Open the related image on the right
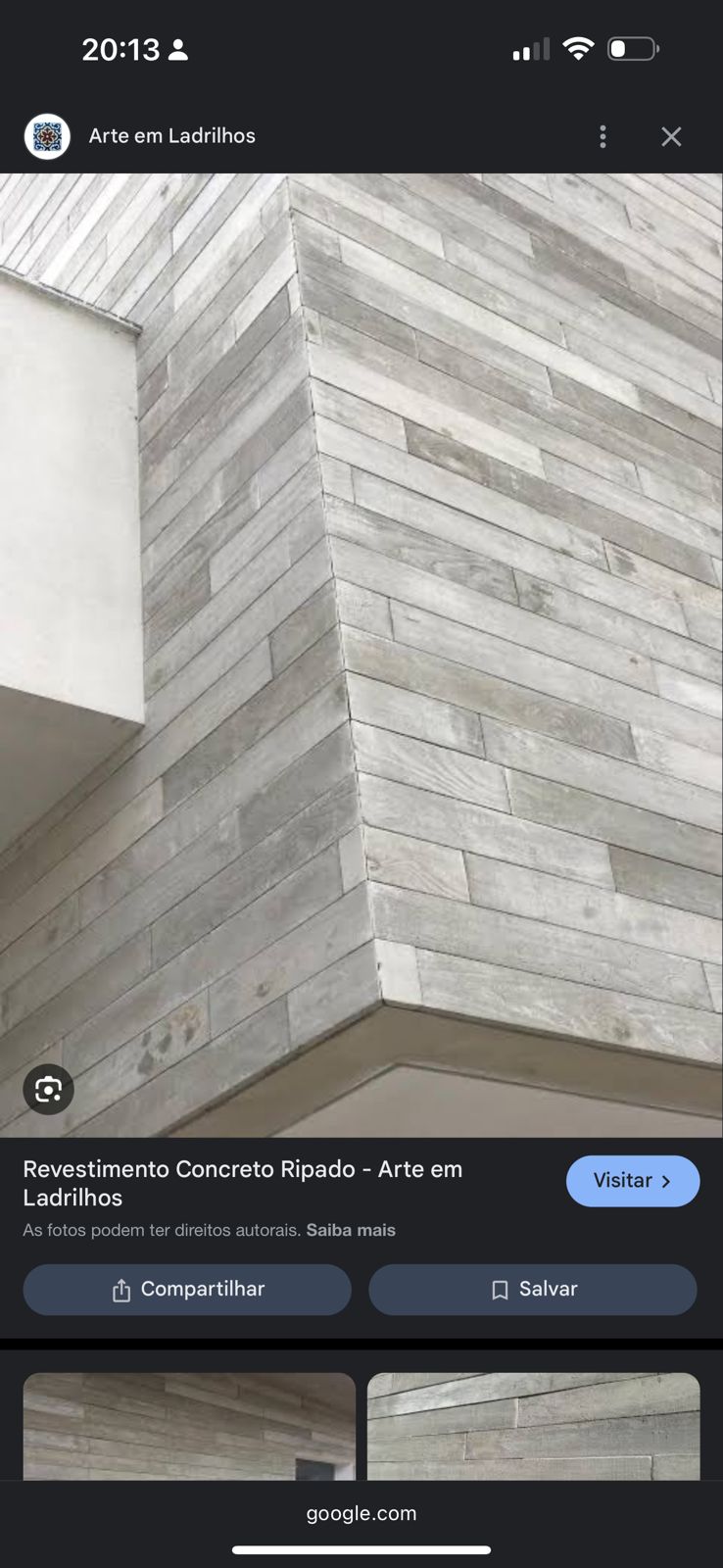The image size is (723, 1568). coord(533,1426)
